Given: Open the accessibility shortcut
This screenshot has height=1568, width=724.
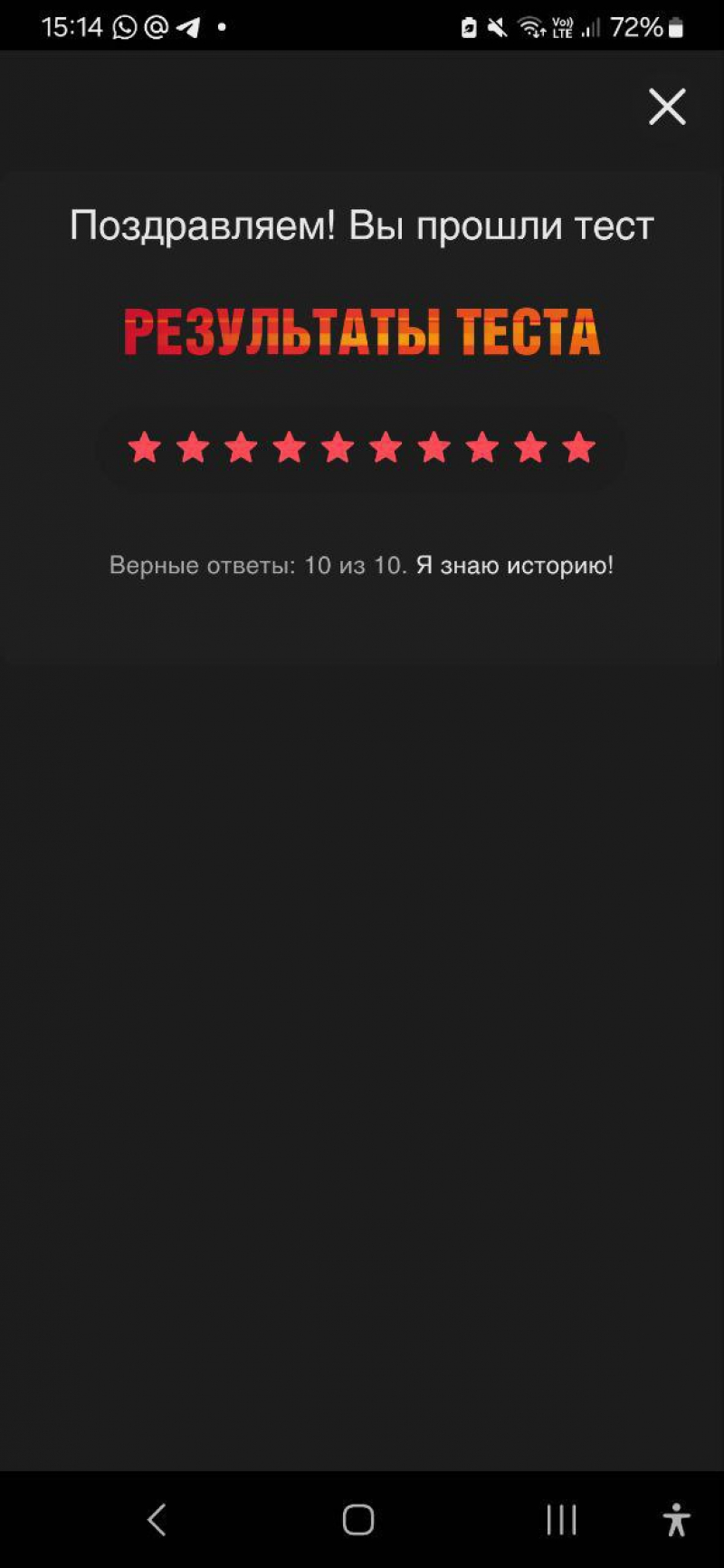Looking at the screenshot, I should pyautogui.click(x=676, y=1520).
